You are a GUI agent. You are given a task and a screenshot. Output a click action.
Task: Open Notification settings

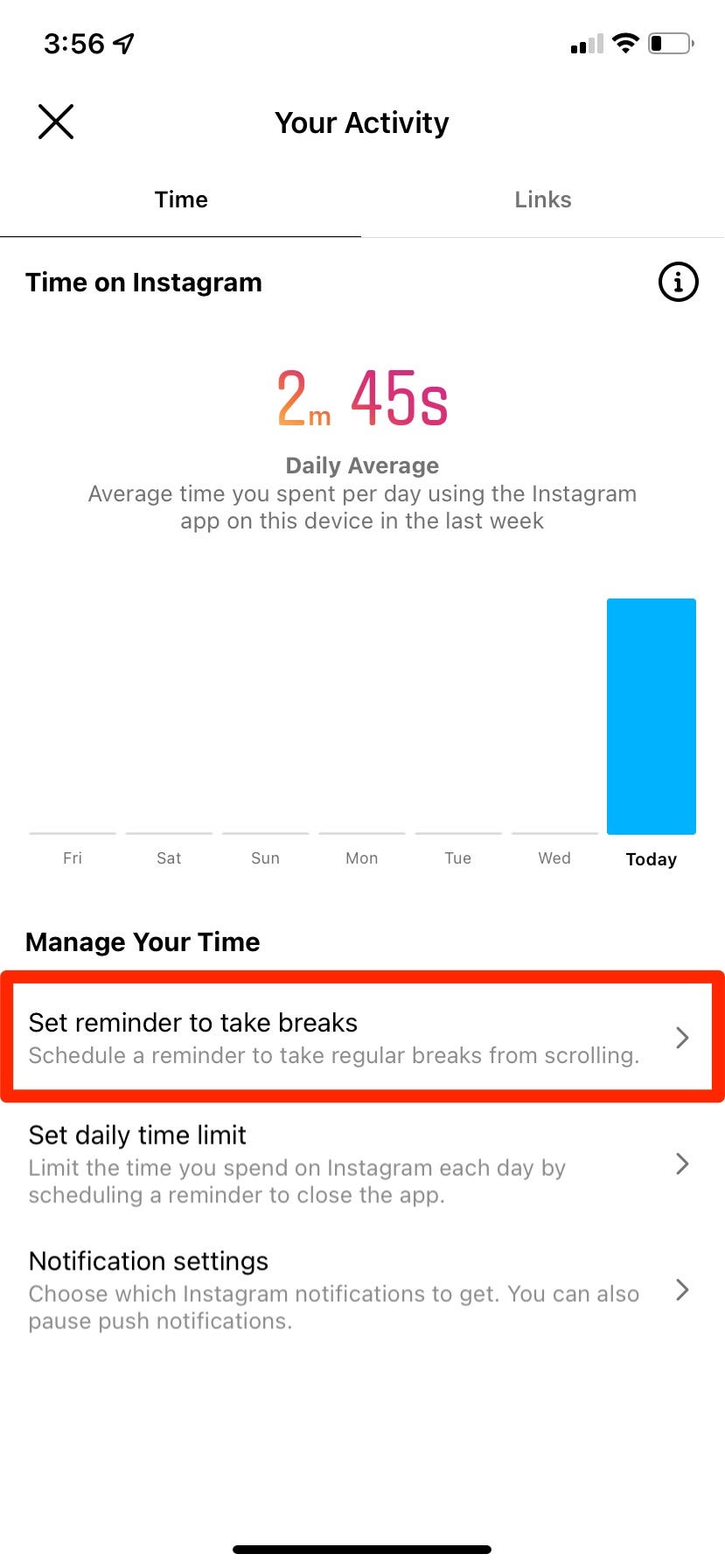tap(362, 1290)
